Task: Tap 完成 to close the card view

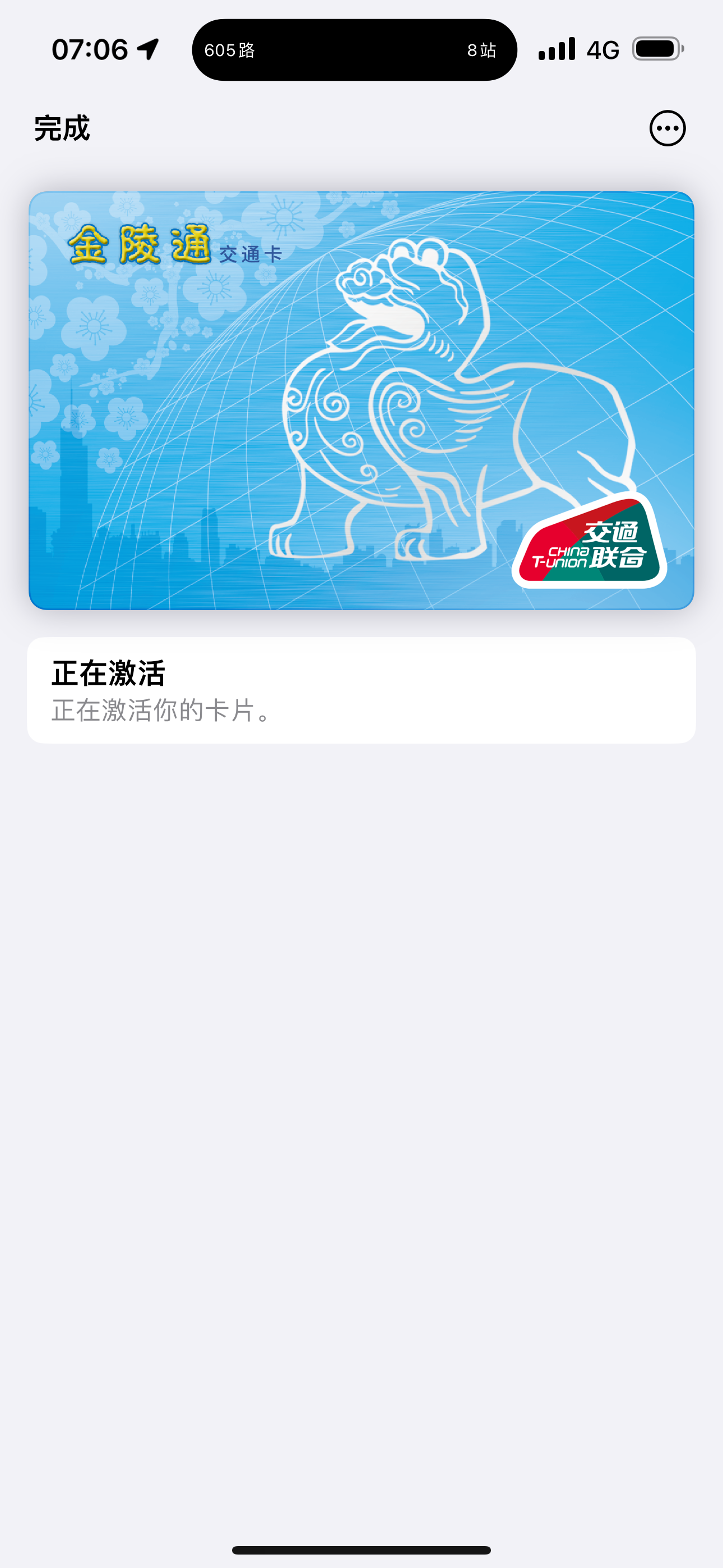Action: (x=62, y=128)
